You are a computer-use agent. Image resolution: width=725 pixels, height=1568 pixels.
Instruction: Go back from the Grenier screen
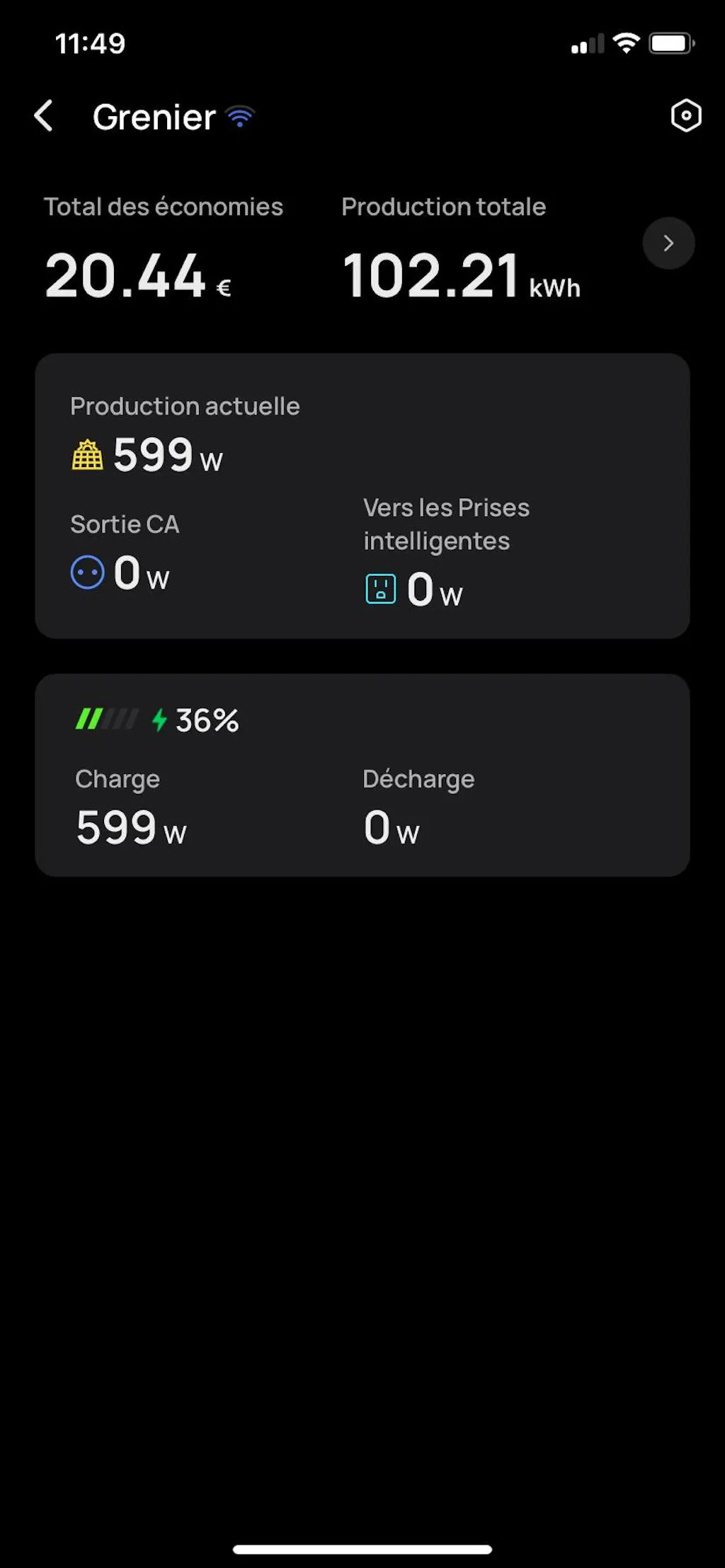click(44, 116)
